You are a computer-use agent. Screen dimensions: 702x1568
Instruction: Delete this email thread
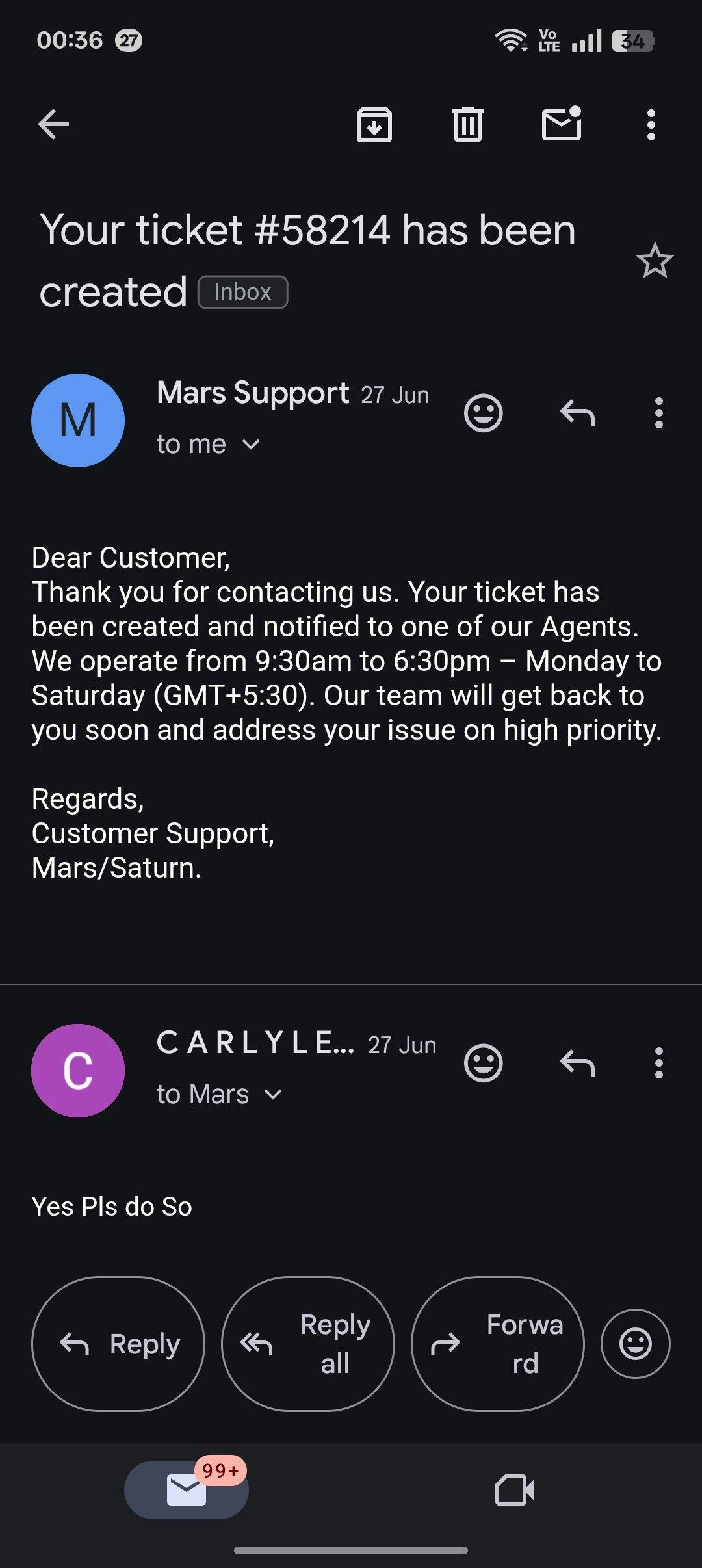(468, 124)
